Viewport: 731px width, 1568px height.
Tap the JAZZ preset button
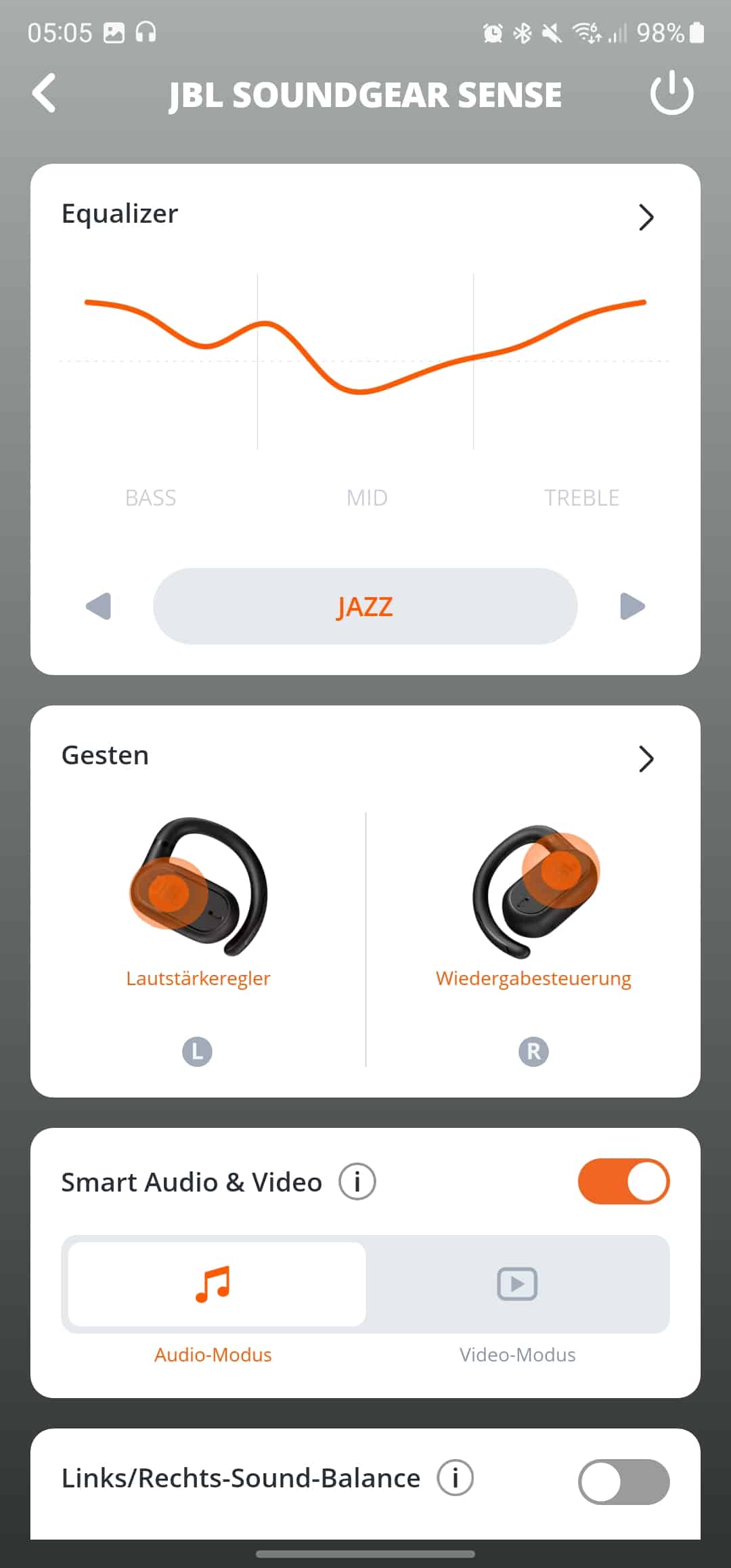(365, 606)
